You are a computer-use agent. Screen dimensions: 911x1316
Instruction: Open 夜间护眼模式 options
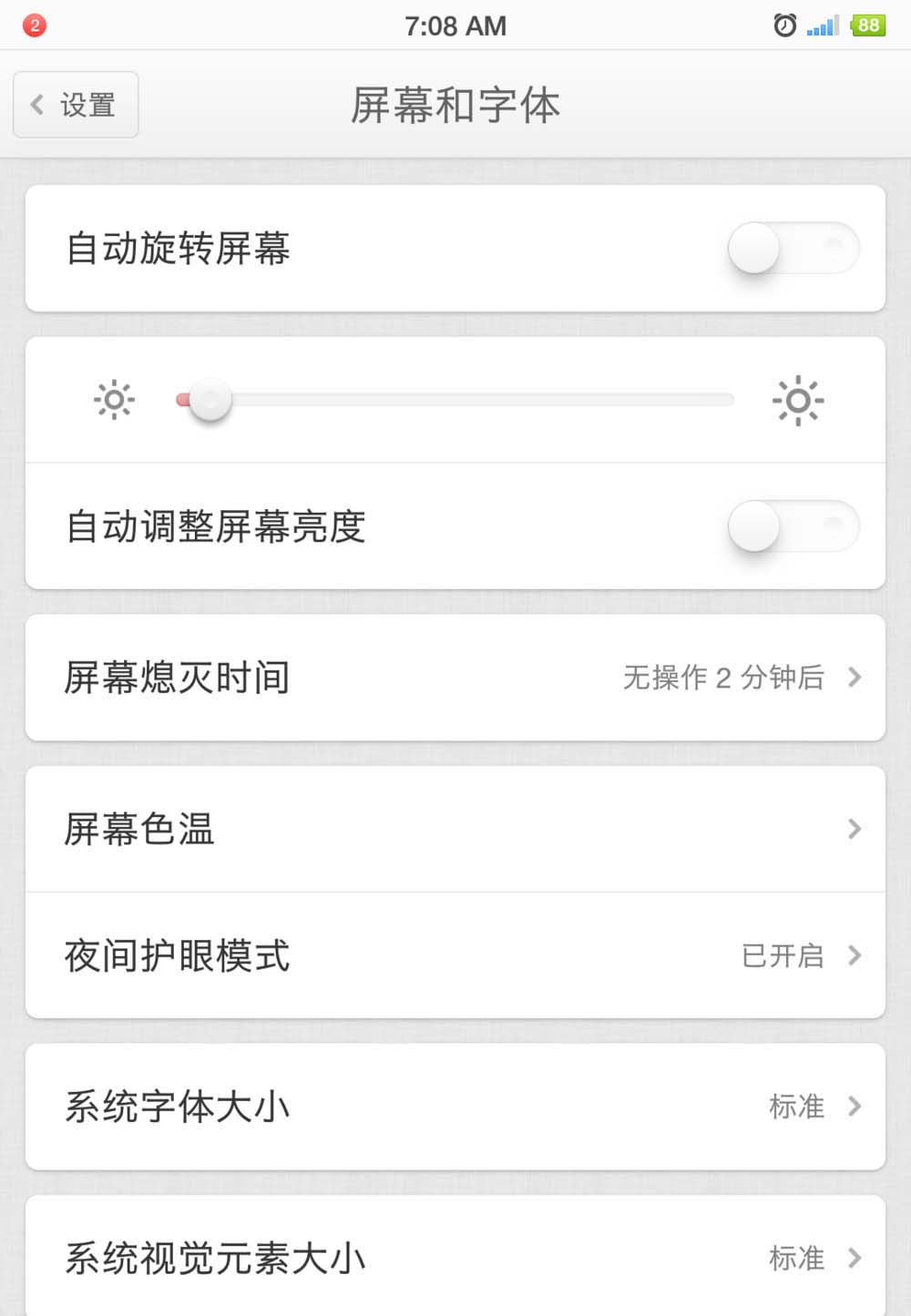(455, 955)
